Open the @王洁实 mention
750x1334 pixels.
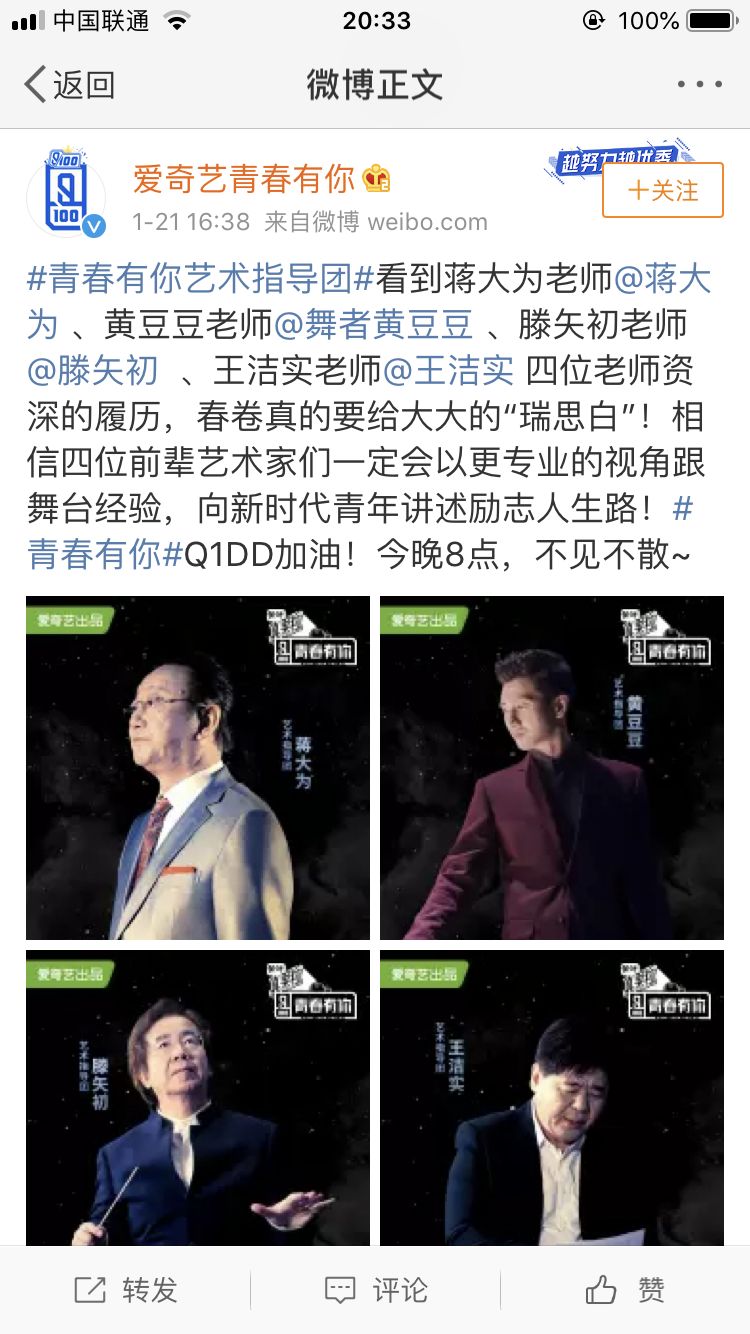pos(448,371)
